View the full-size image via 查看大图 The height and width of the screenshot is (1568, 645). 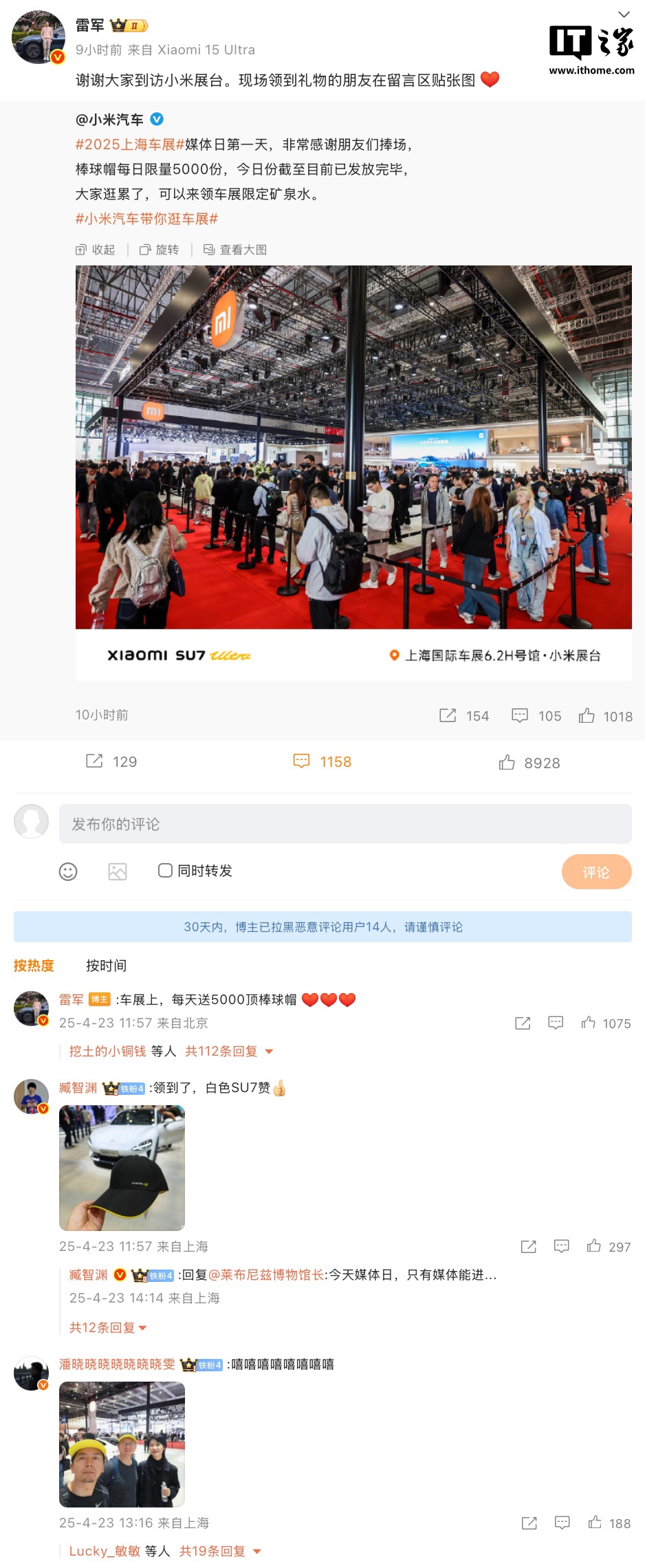pos(235,250)
